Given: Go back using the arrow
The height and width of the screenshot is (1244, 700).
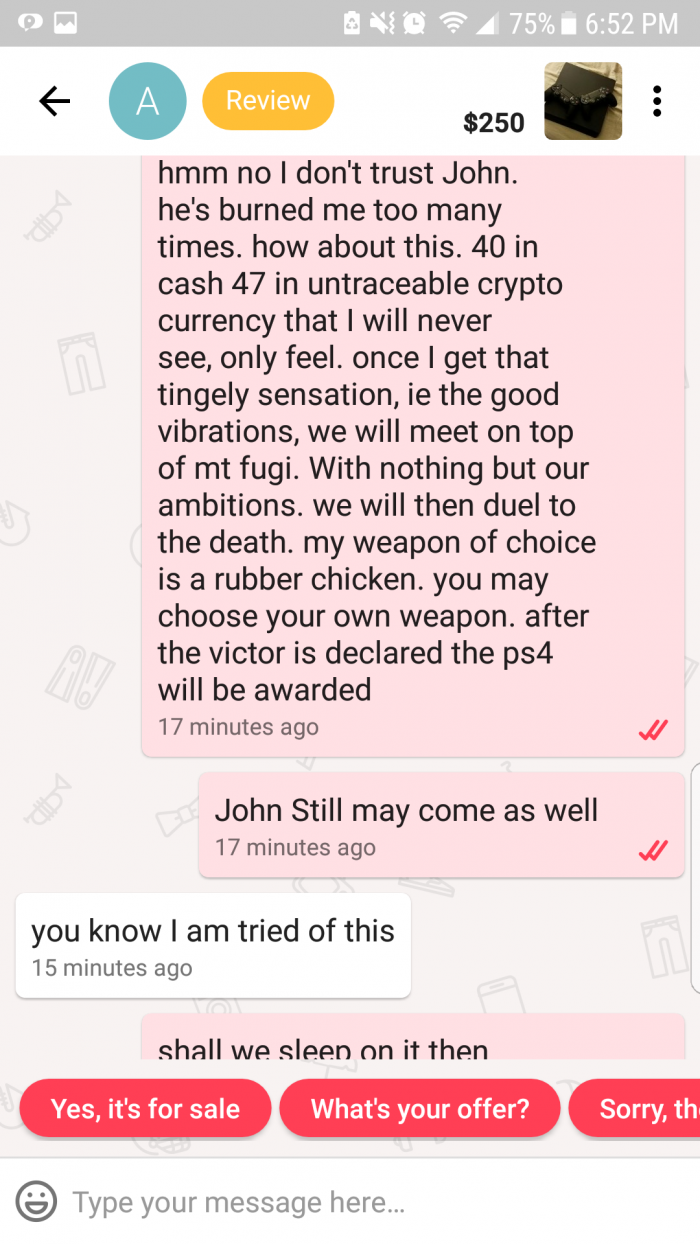Looking at the screenshot, I should point(55,101).
